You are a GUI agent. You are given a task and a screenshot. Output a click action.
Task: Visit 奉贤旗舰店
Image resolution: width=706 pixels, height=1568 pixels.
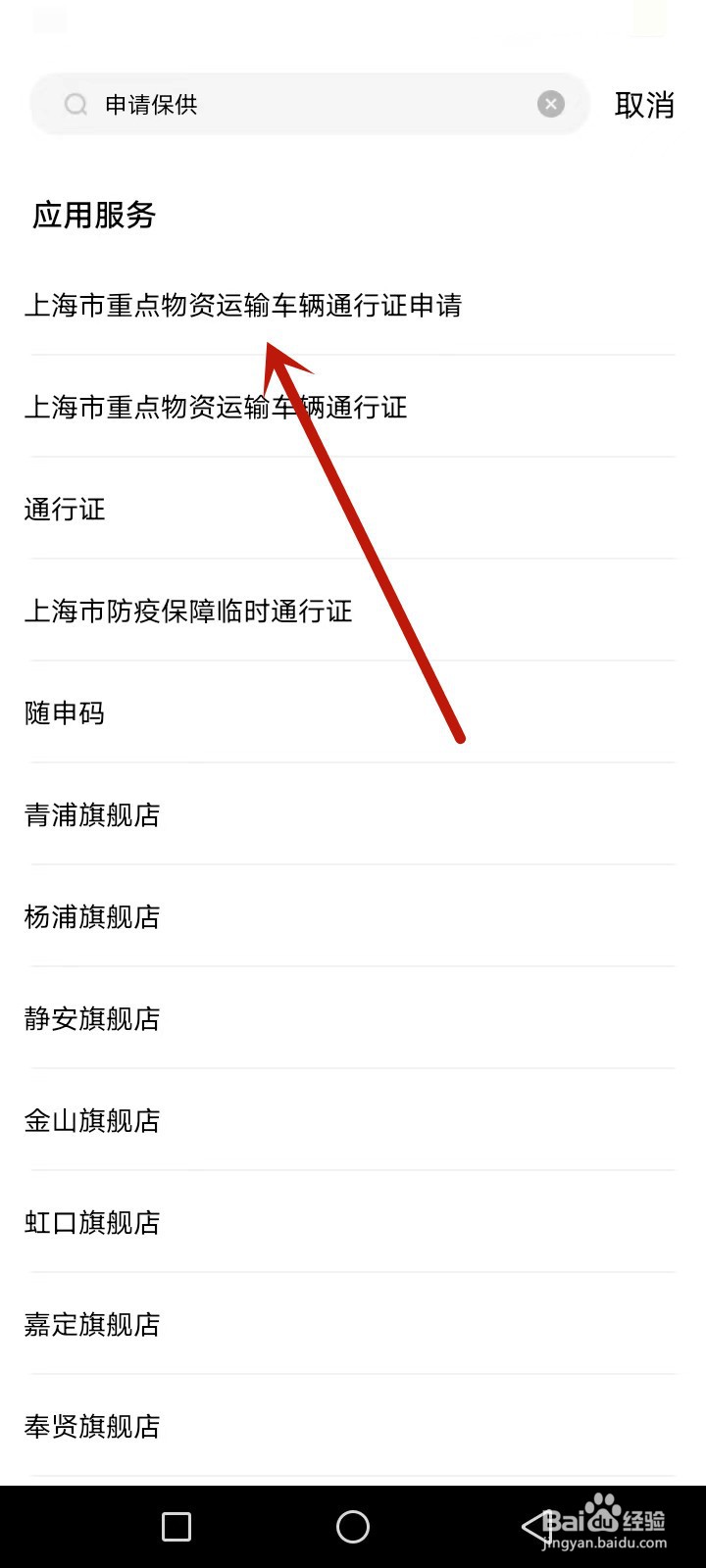pos(93,1427)
